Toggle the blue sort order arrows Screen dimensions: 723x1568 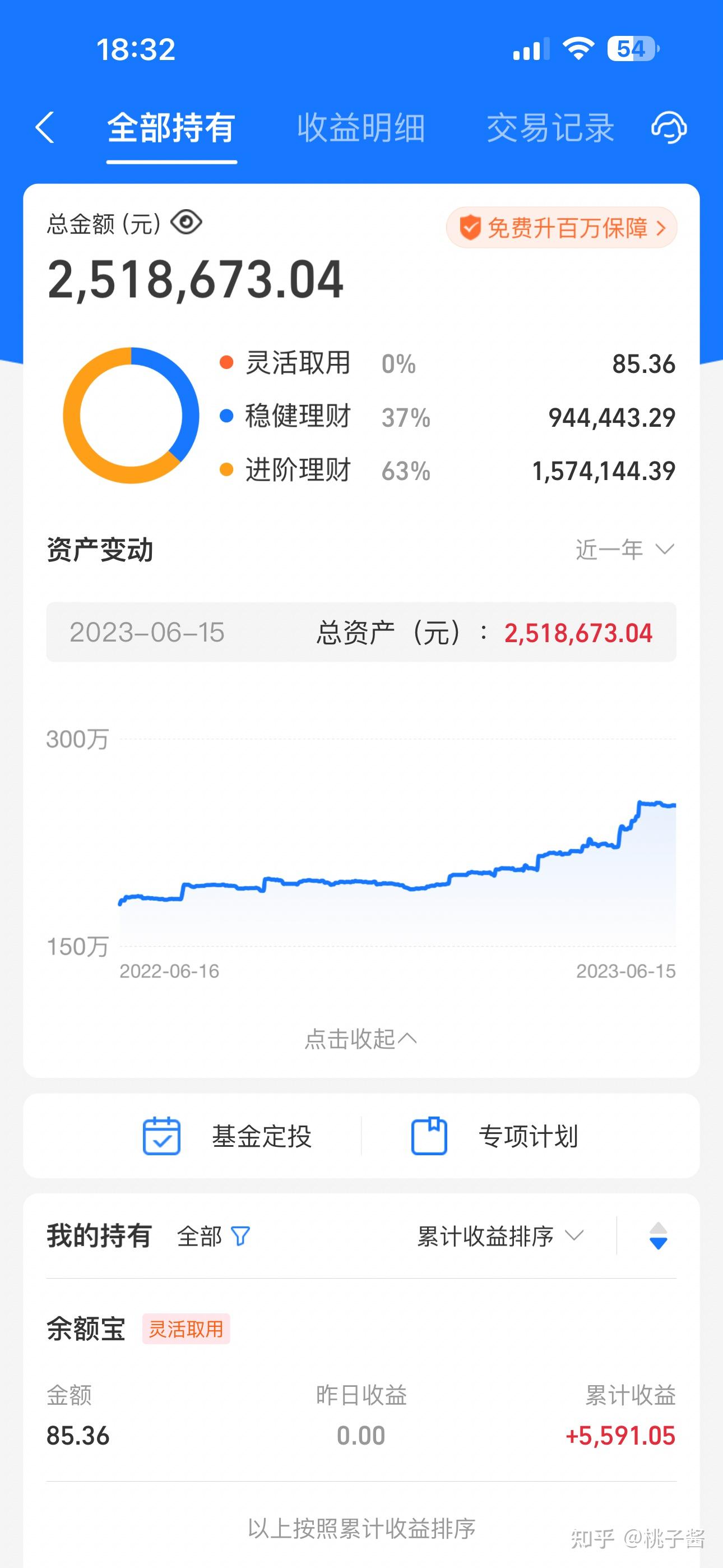(x=659, y=1237)
